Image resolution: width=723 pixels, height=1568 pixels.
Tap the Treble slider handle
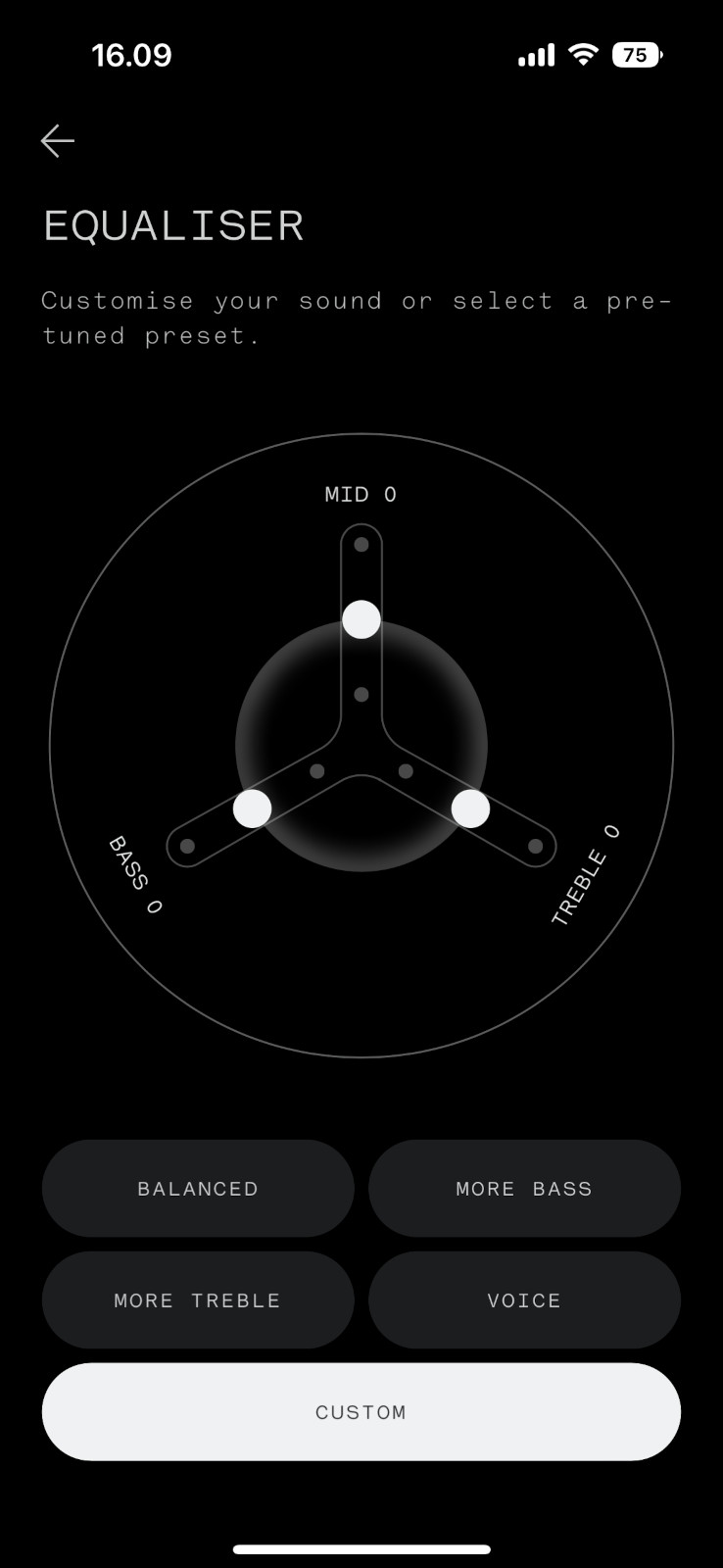tap(470, 808)
